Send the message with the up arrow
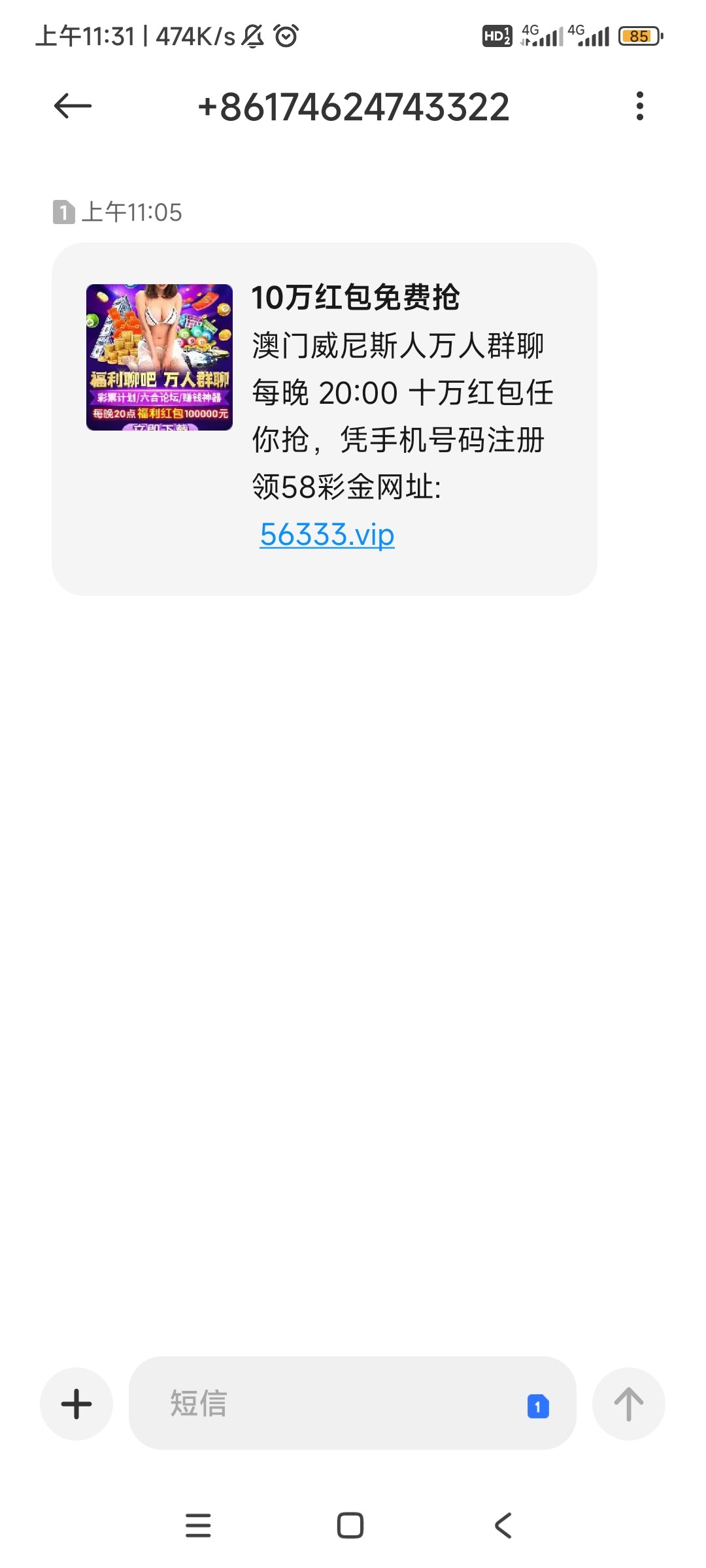This screenshot has width=706, height=1568. [628, 1403]
